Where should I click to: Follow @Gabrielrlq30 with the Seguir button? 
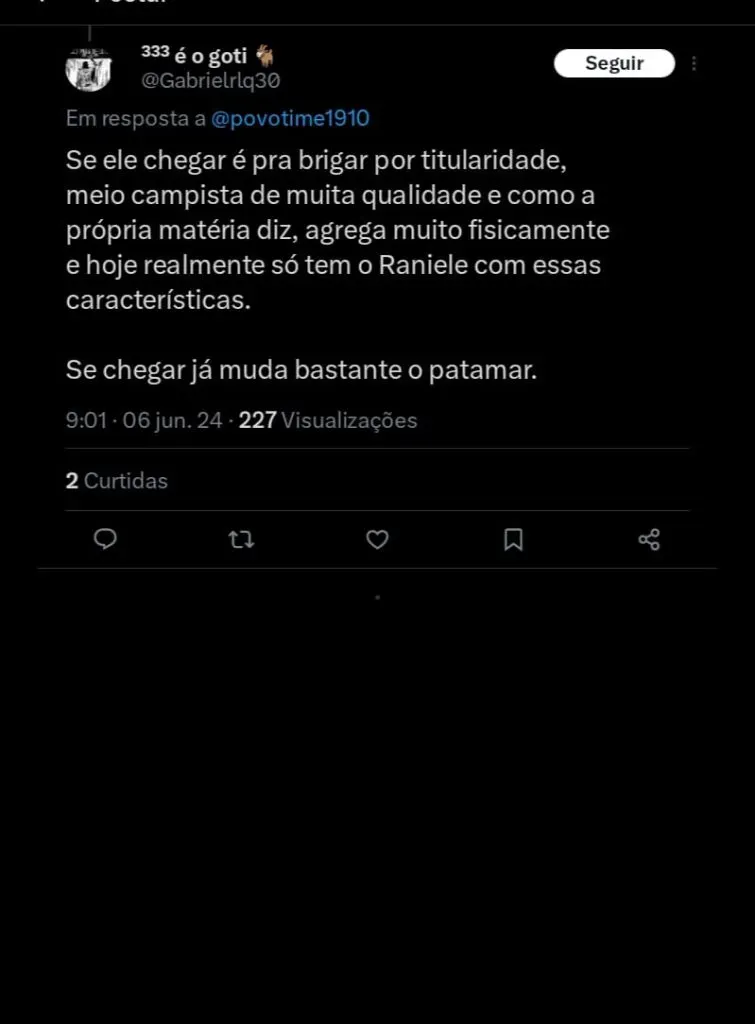click(x=614, y=63)
